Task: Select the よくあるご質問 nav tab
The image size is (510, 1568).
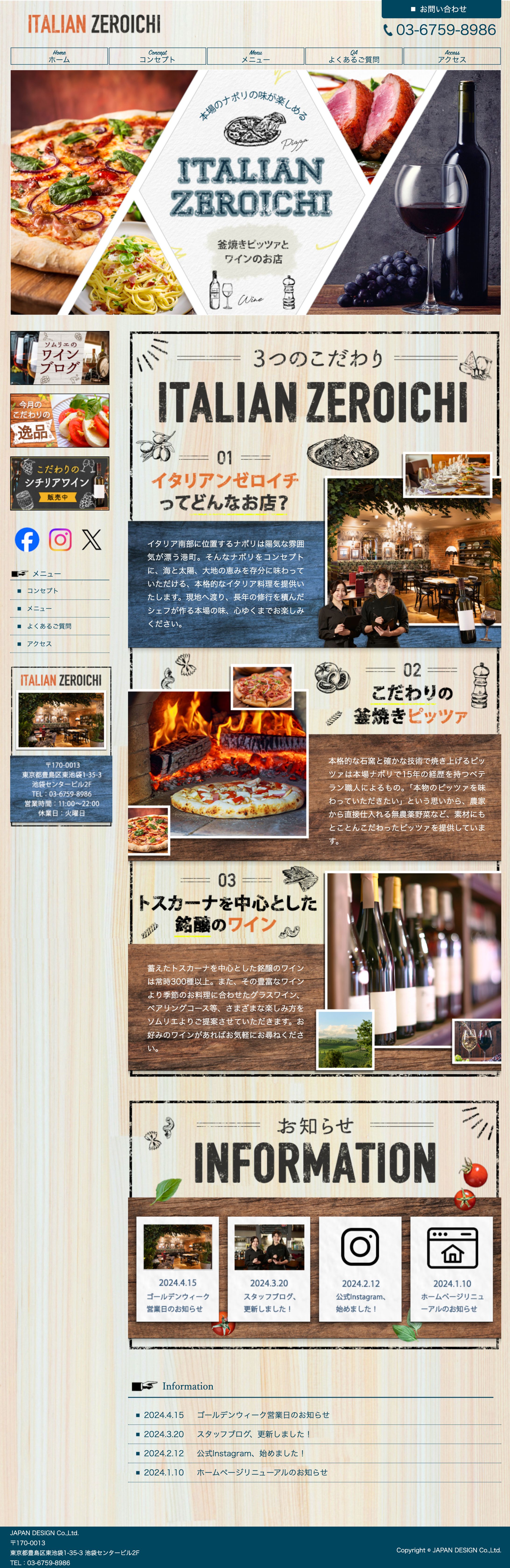Action: pyautogui.click(x=354, y=56)
